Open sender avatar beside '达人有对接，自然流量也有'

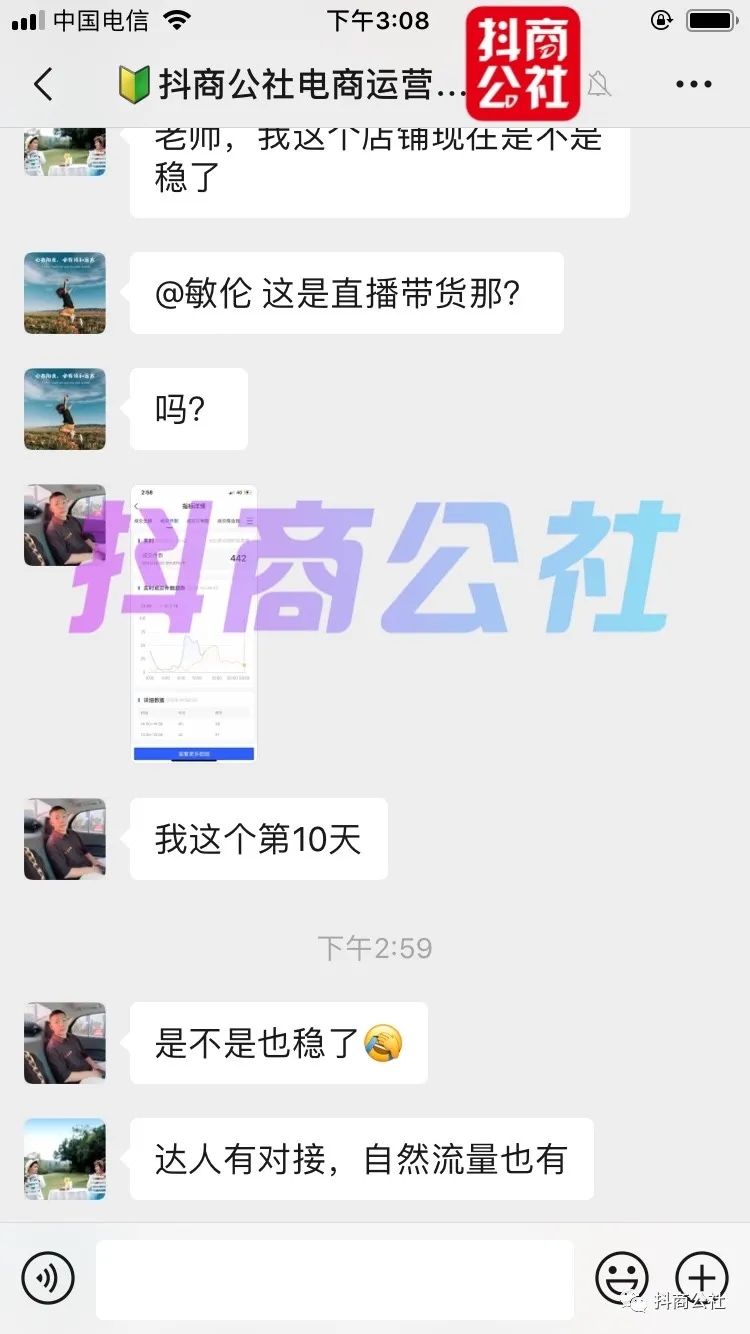(65, 1159)
